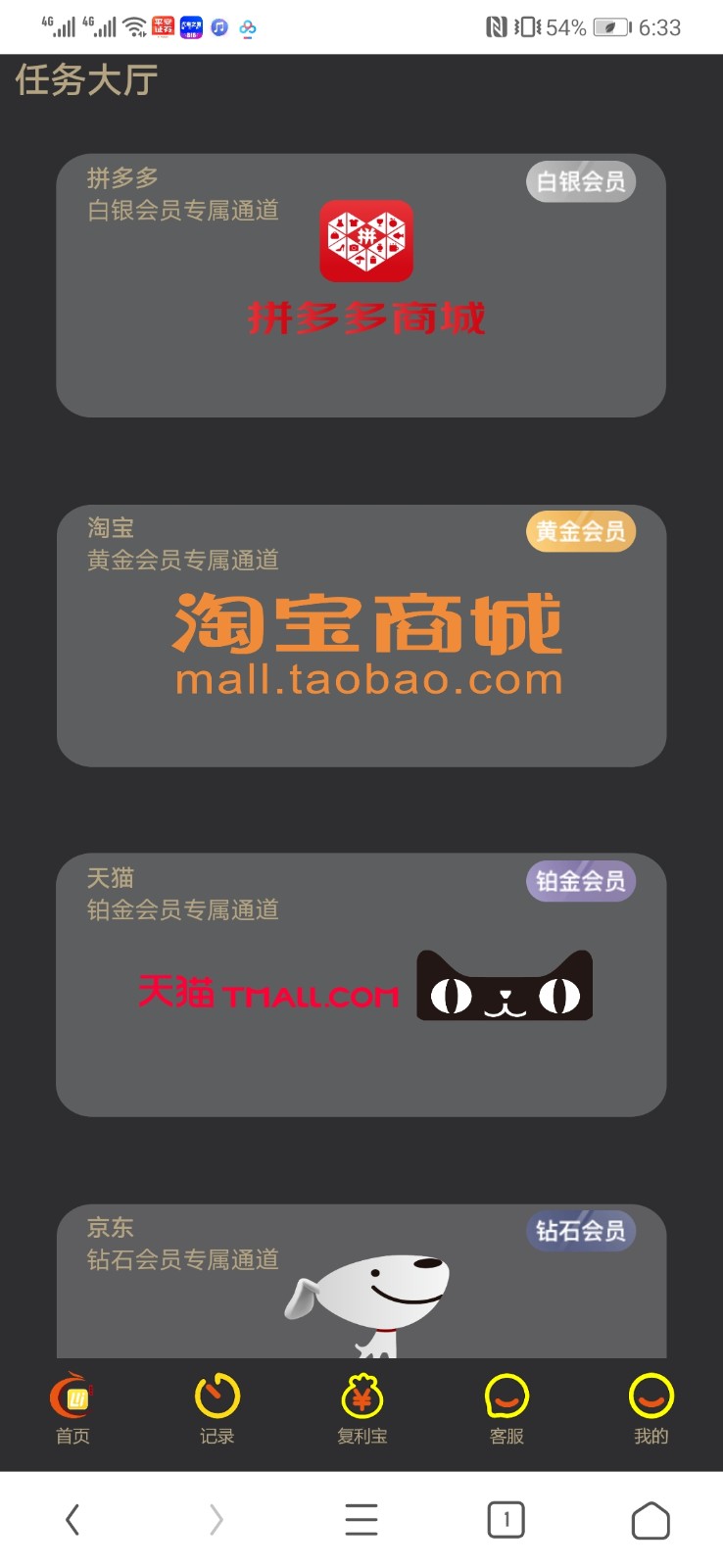Switch to the 我的 tab
Viewport: 723px width, 1568px height.
(x=651, y=1409)
